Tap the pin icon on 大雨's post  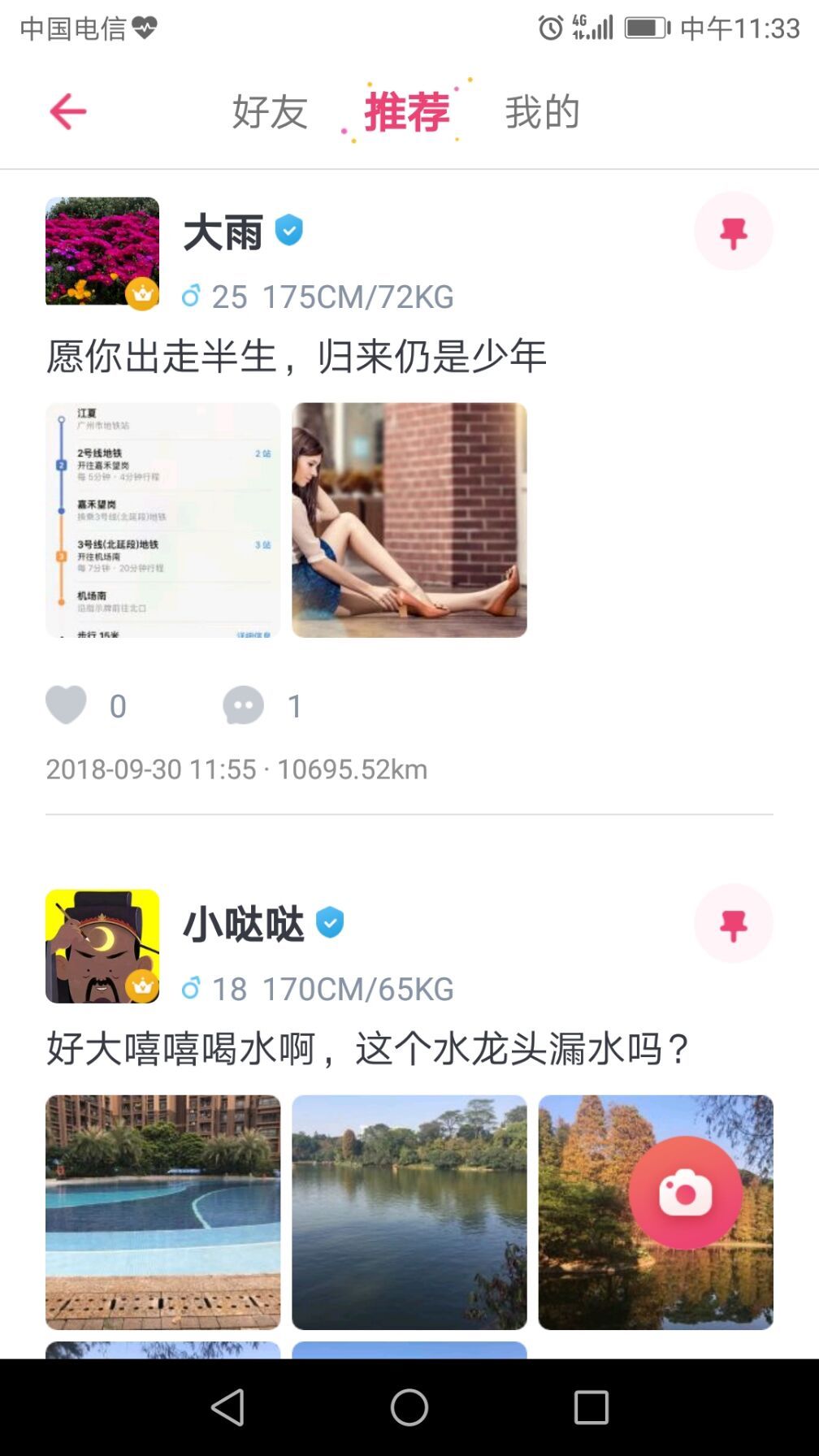pyautogui.click(x=733, y=232)
